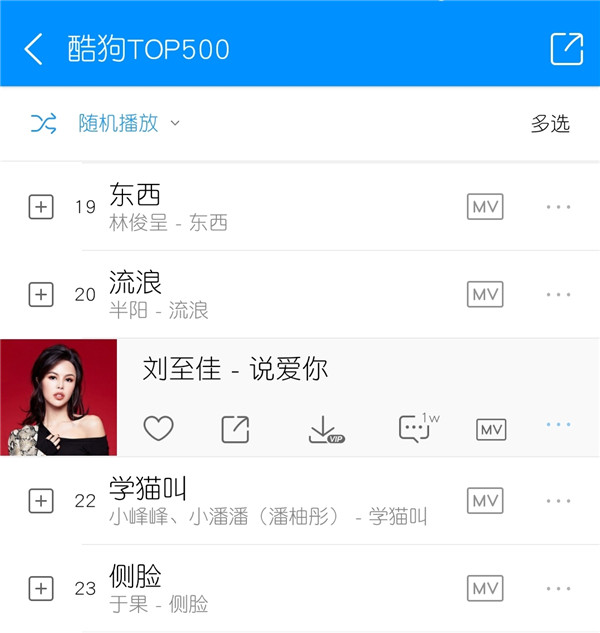
Task: Share 刘至佳 - 说爱你
Action: pos(235,429)
